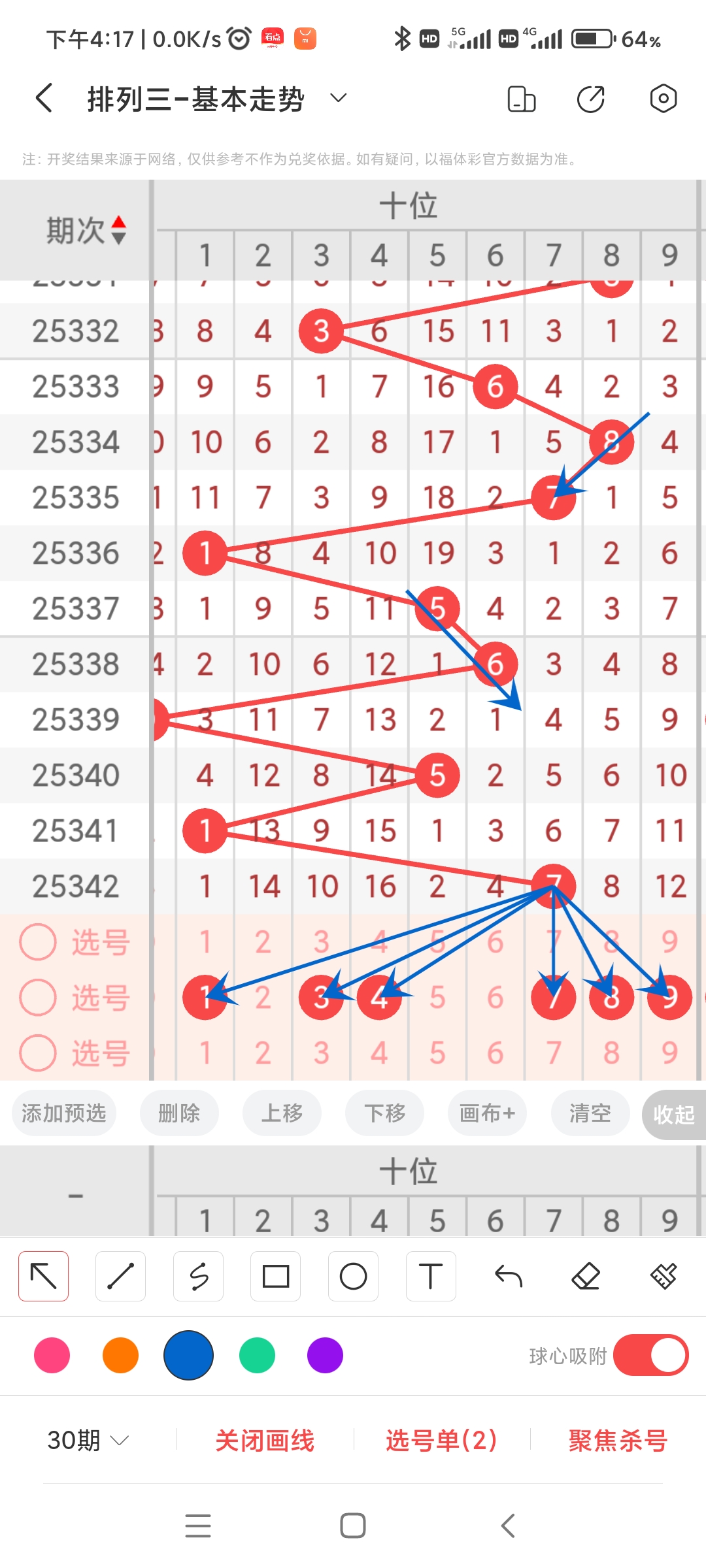The image size is (706, 1568).
Task: Select the curve drawing tool
Action: tap(198, 1275)
